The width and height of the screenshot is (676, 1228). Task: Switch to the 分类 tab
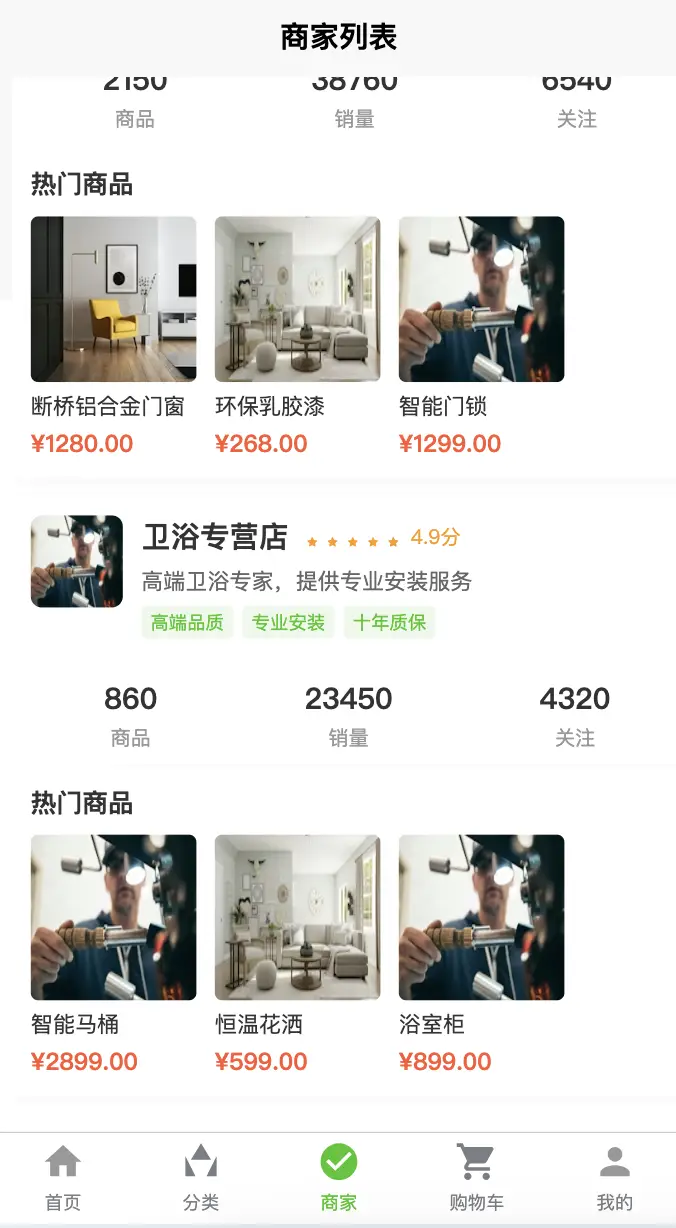[201, 1178]
